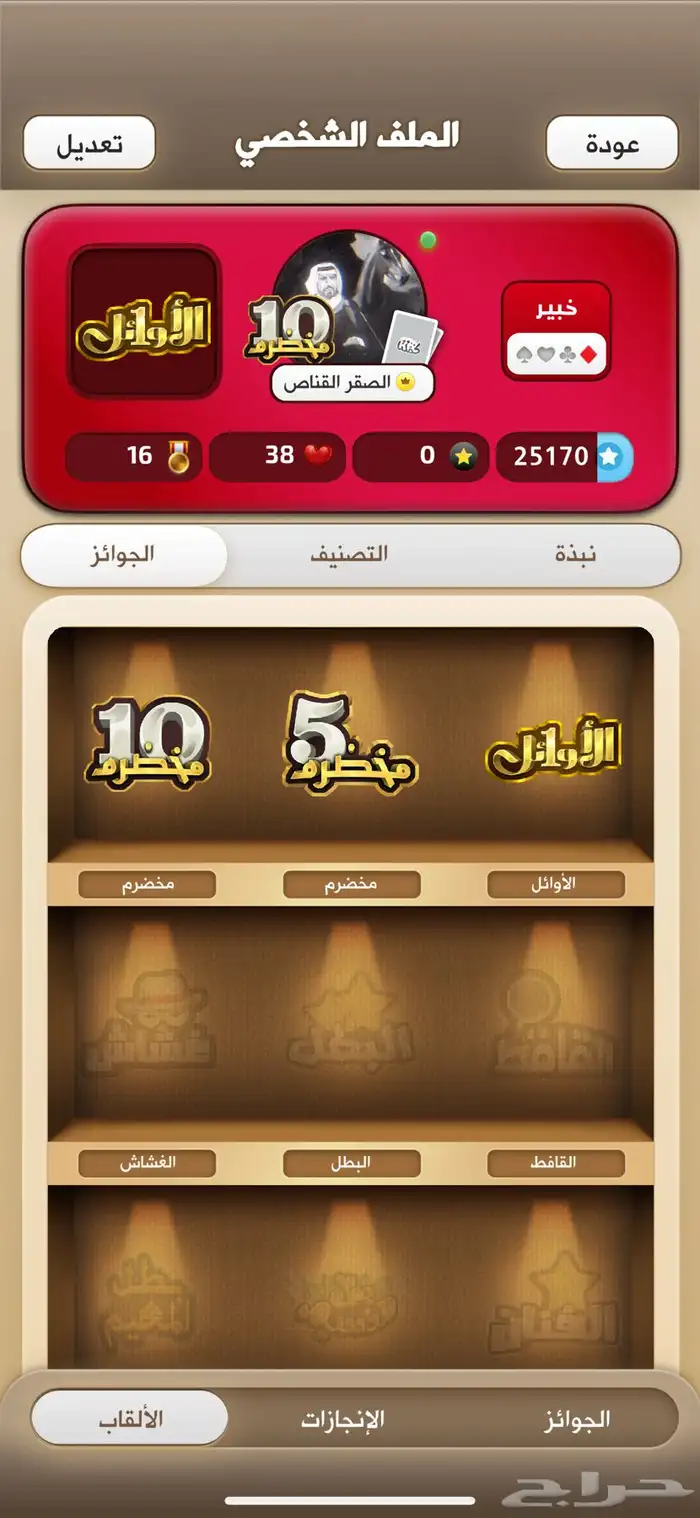Open the خبير rank card
The image size is (700, 1518).
click(557, 329)
